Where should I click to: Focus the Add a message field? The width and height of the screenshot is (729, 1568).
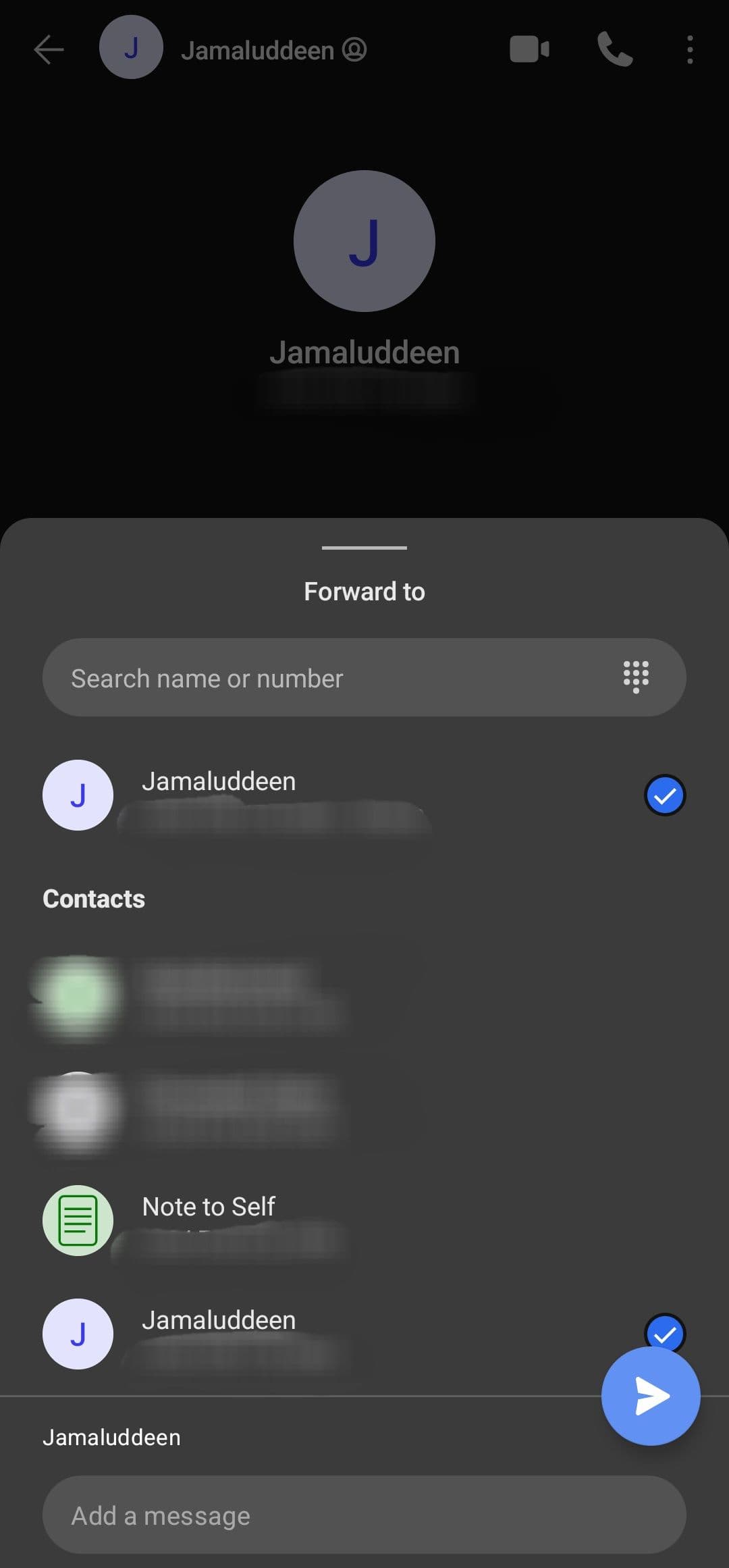click(364, 1515)
